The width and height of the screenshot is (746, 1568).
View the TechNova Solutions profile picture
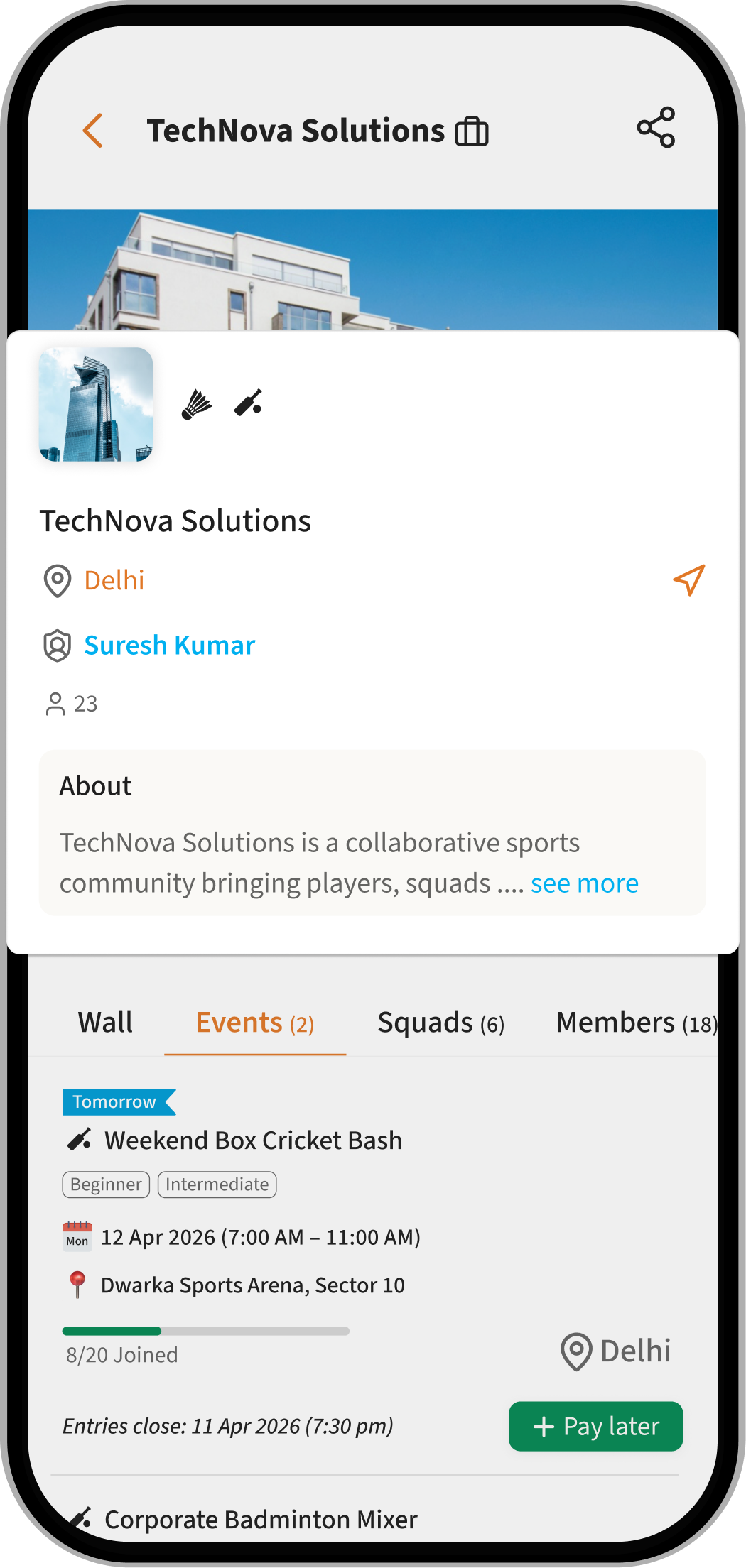pyautogui.click(x=96, y=404)
